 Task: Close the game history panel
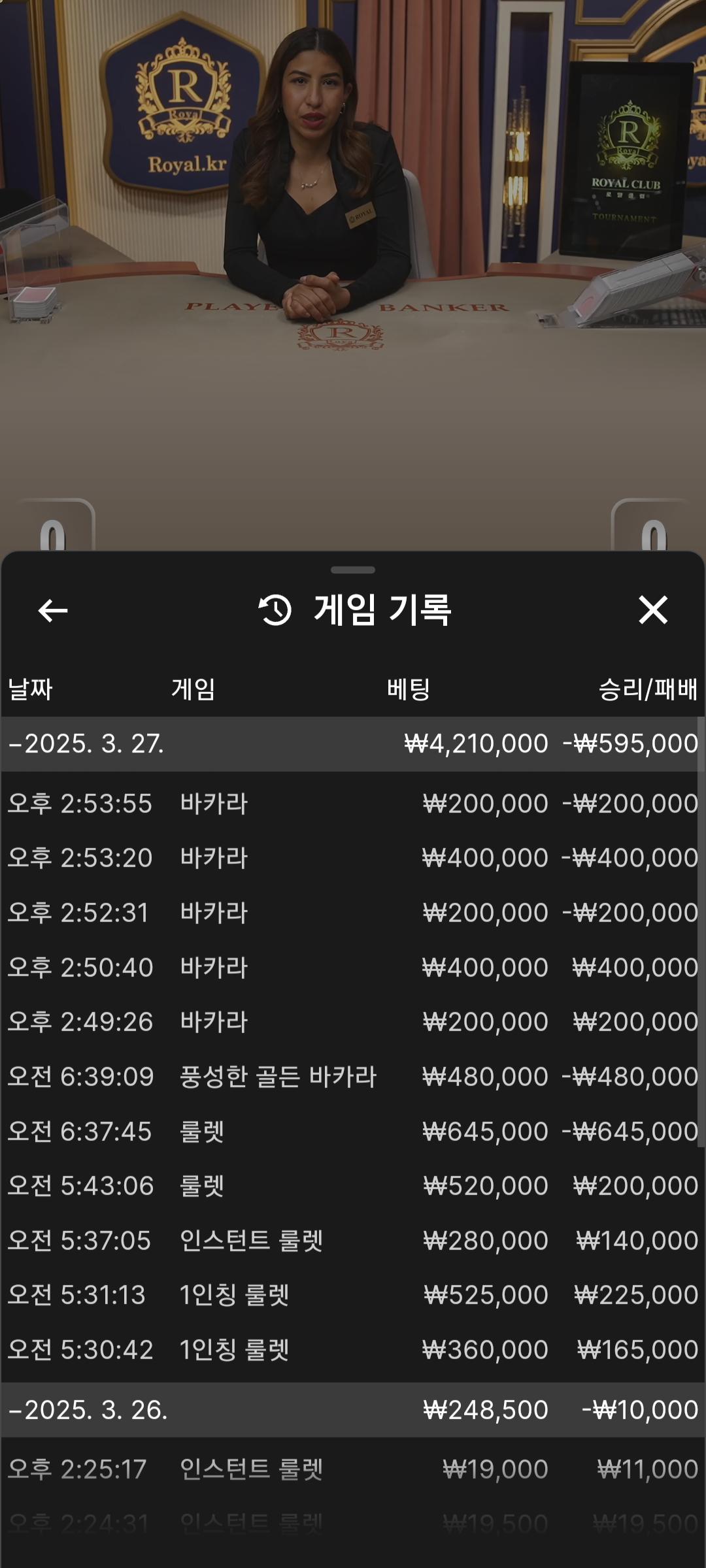point(652,610)
